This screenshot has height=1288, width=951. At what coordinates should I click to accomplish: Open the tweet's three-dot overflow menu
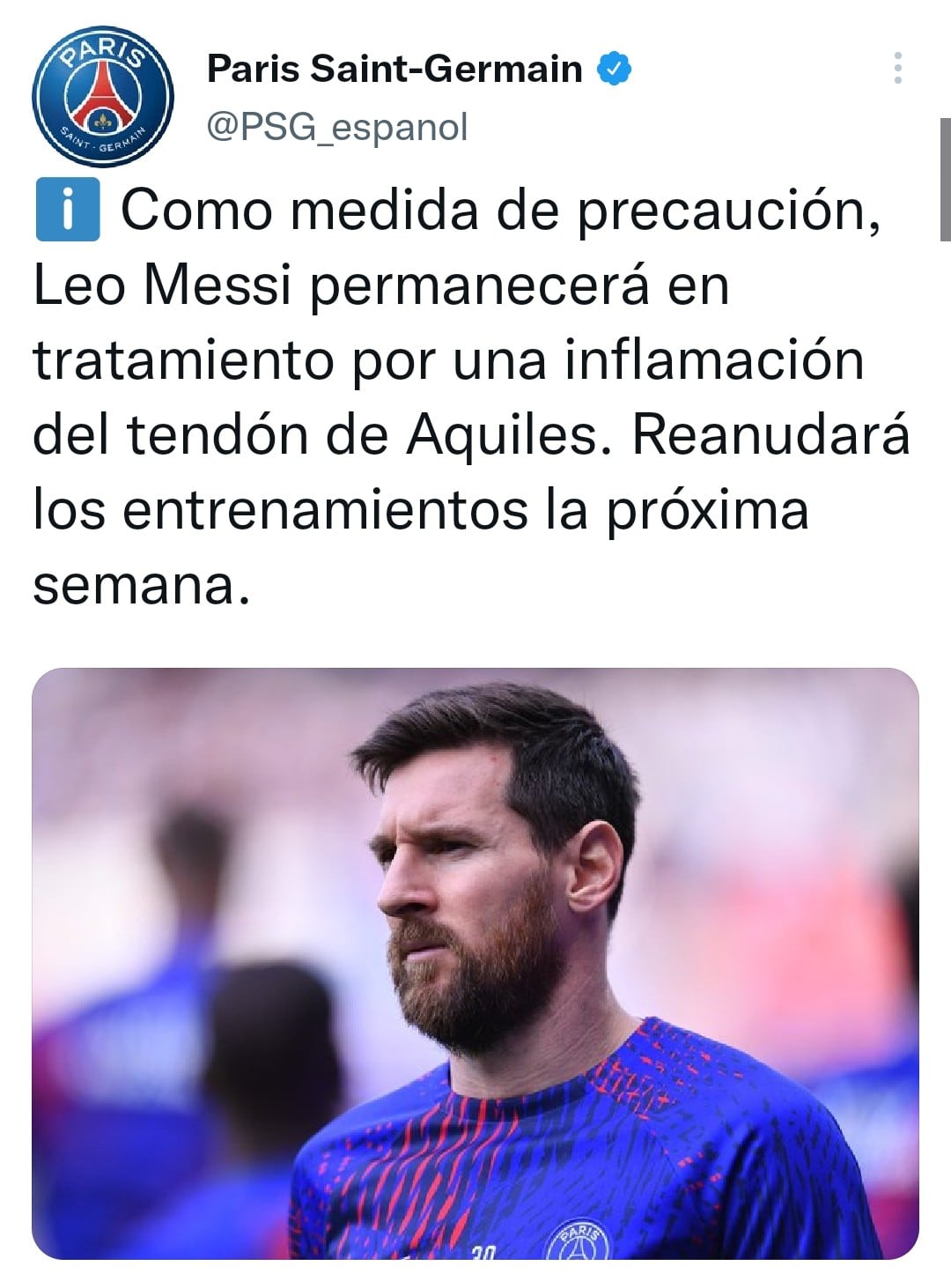tap(897, 68)
